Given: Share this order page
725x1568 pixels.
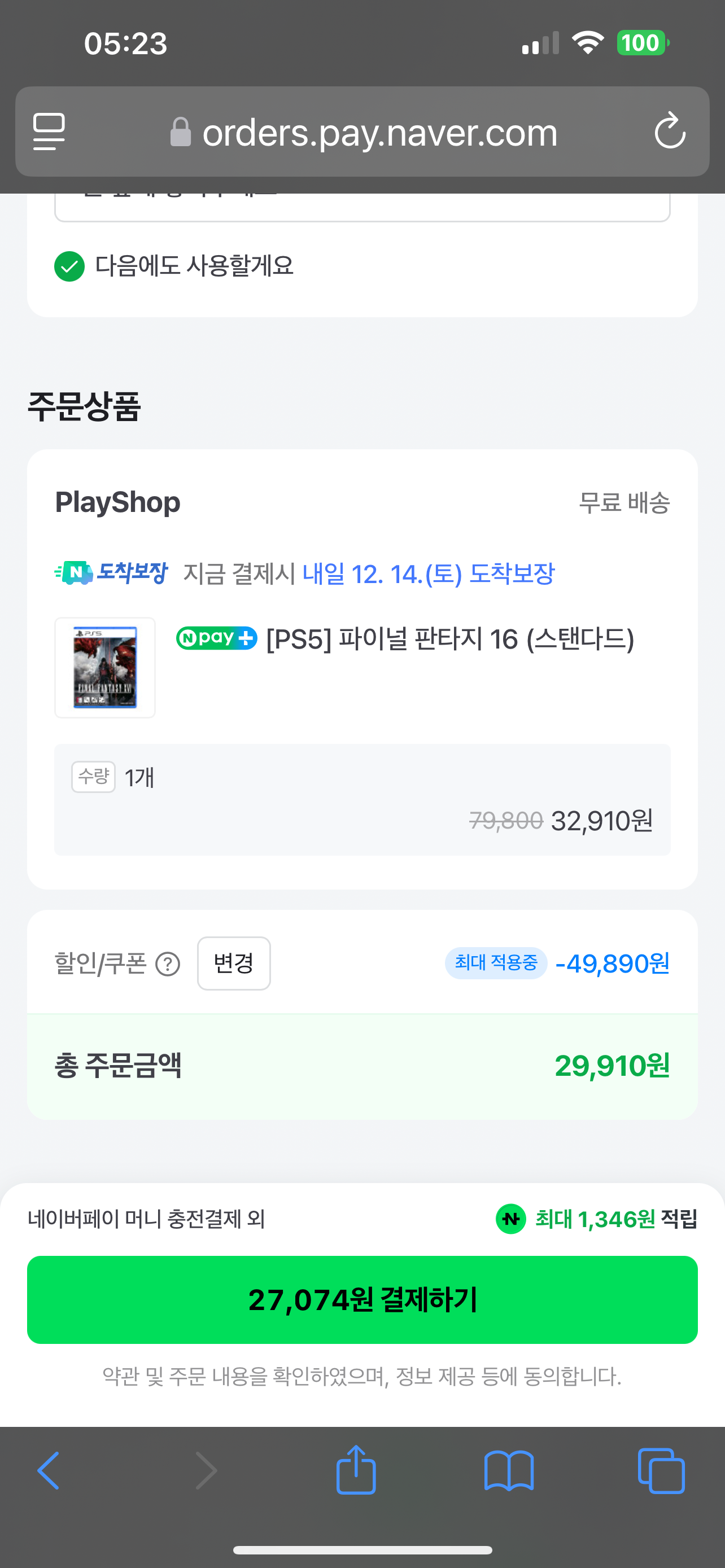Looking at the screenshot, I should tap(356, 1470).
